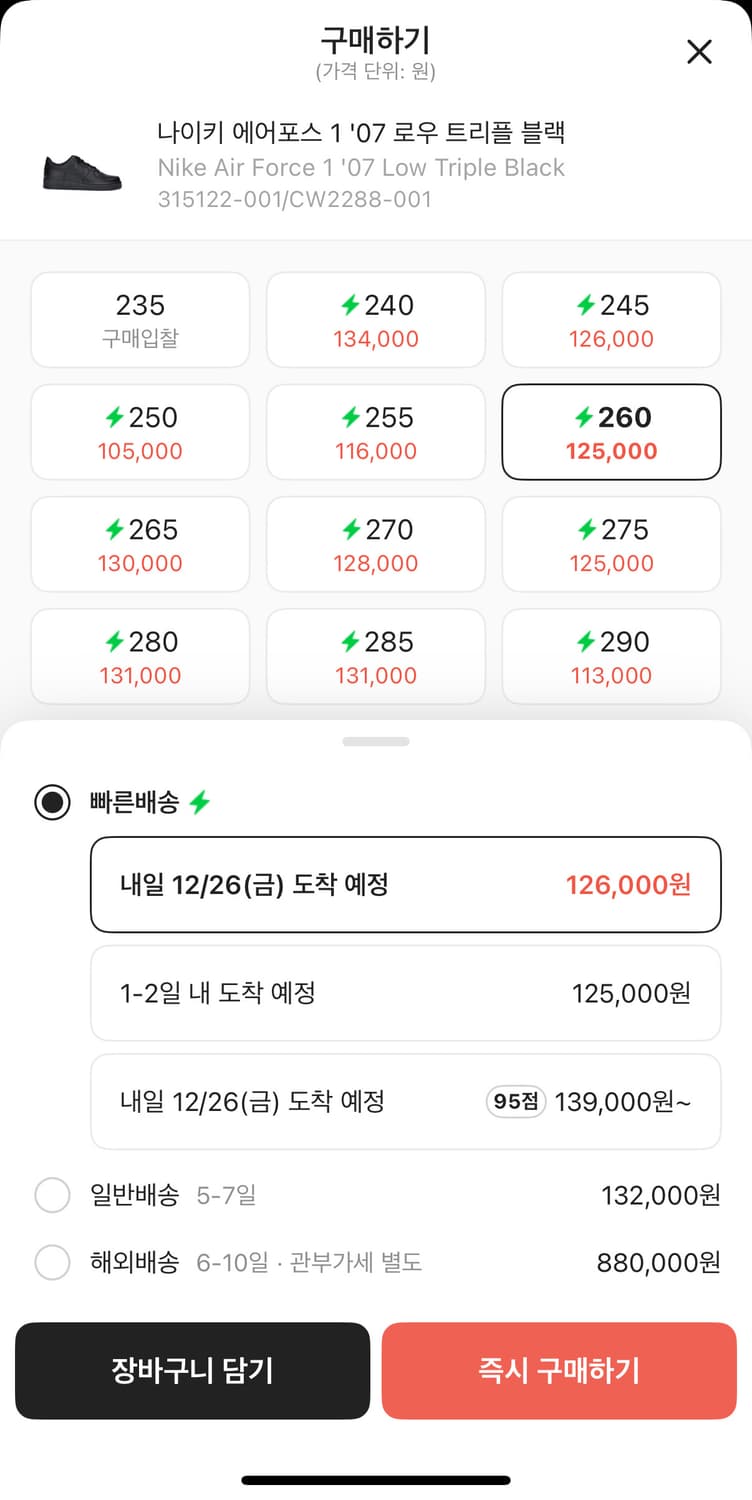Close the 구매하기 purchase sheet
752x1500 pixels.
coord(699,52)
